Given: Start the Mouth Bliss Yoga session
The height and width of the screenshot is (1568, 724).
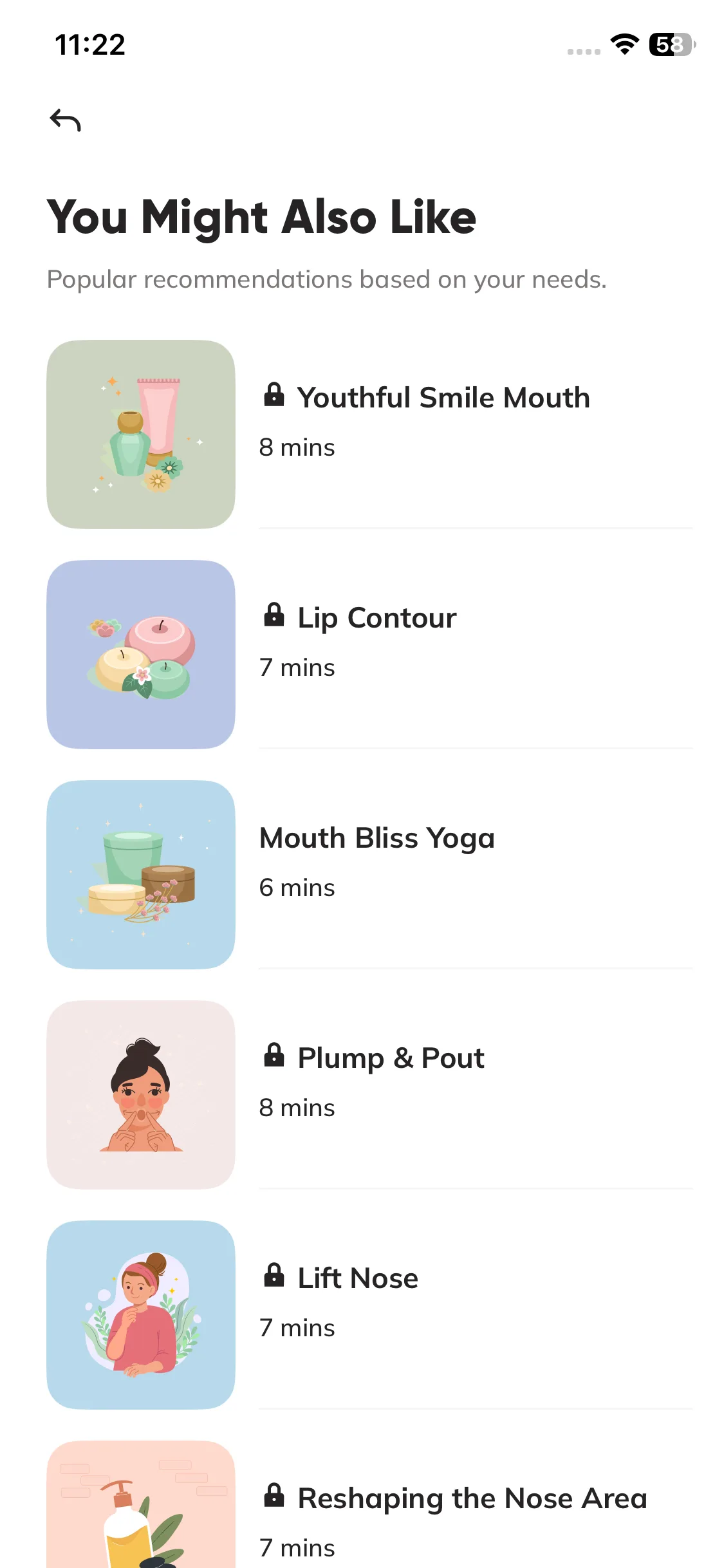Looking at the screenshot, I should (x=377, y=839).
